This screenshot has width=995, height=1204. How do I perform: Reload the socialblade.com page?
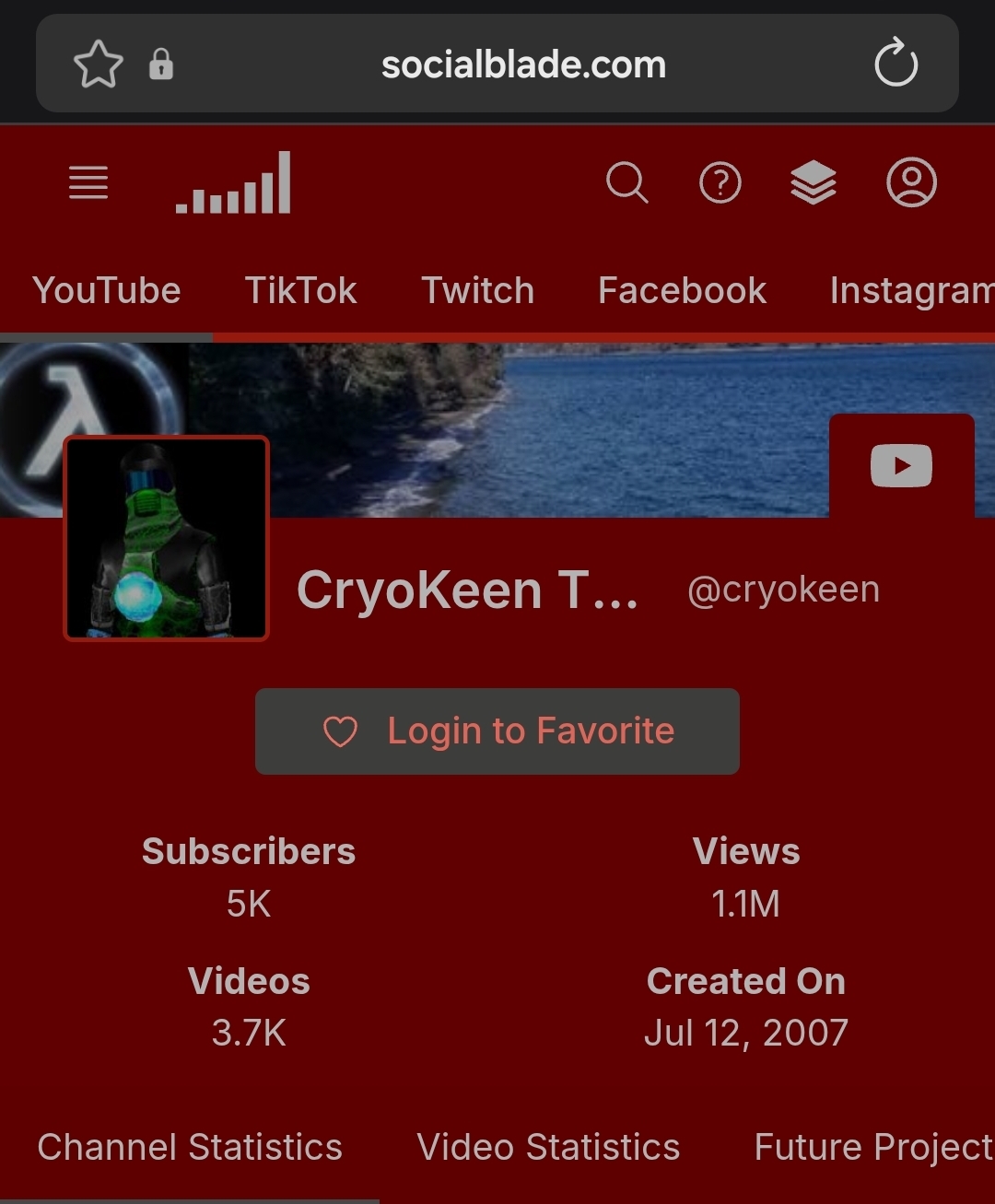(x=895, y=64)
